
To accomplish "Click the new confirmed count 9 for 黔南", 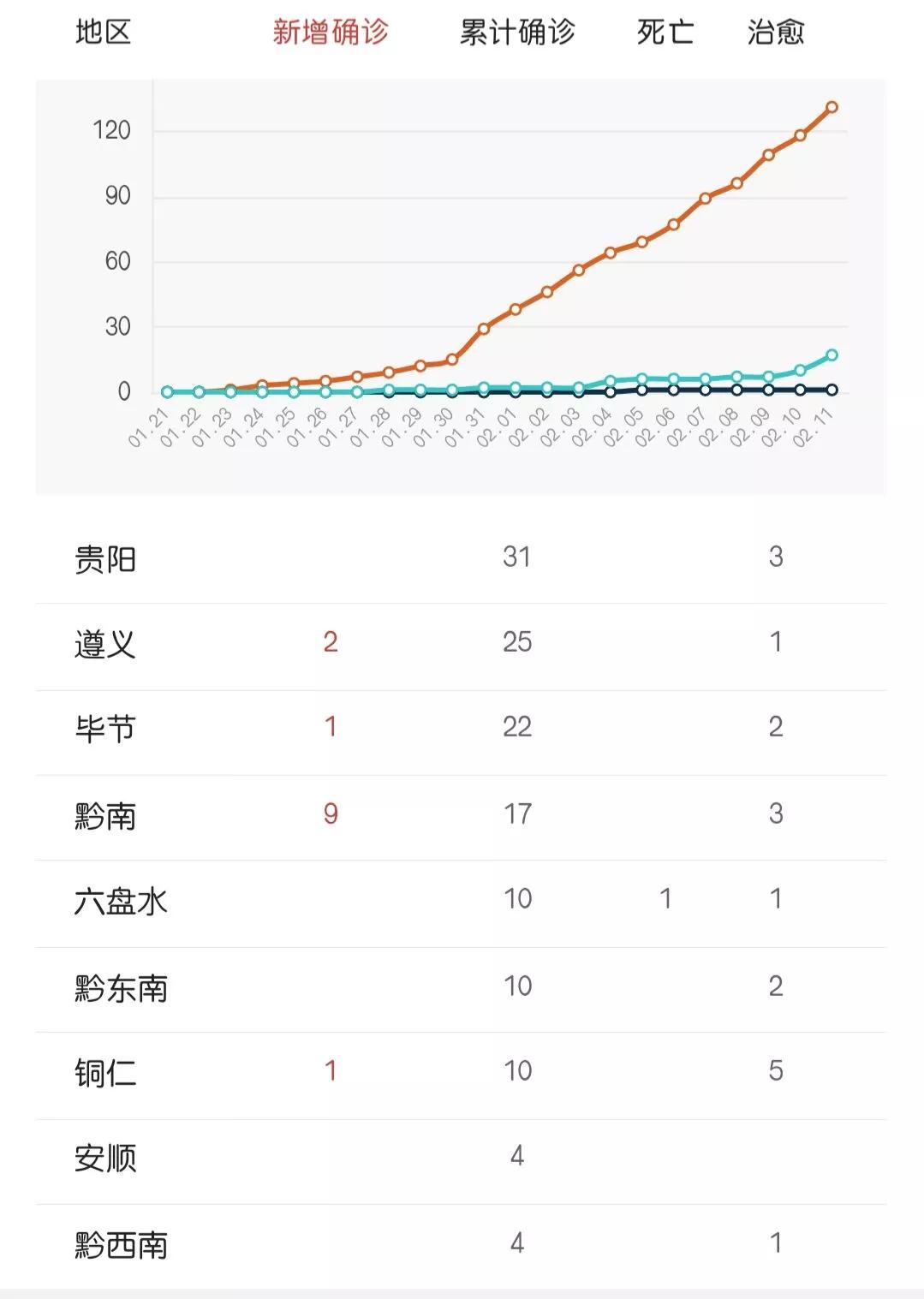I will tap(330, 812).
